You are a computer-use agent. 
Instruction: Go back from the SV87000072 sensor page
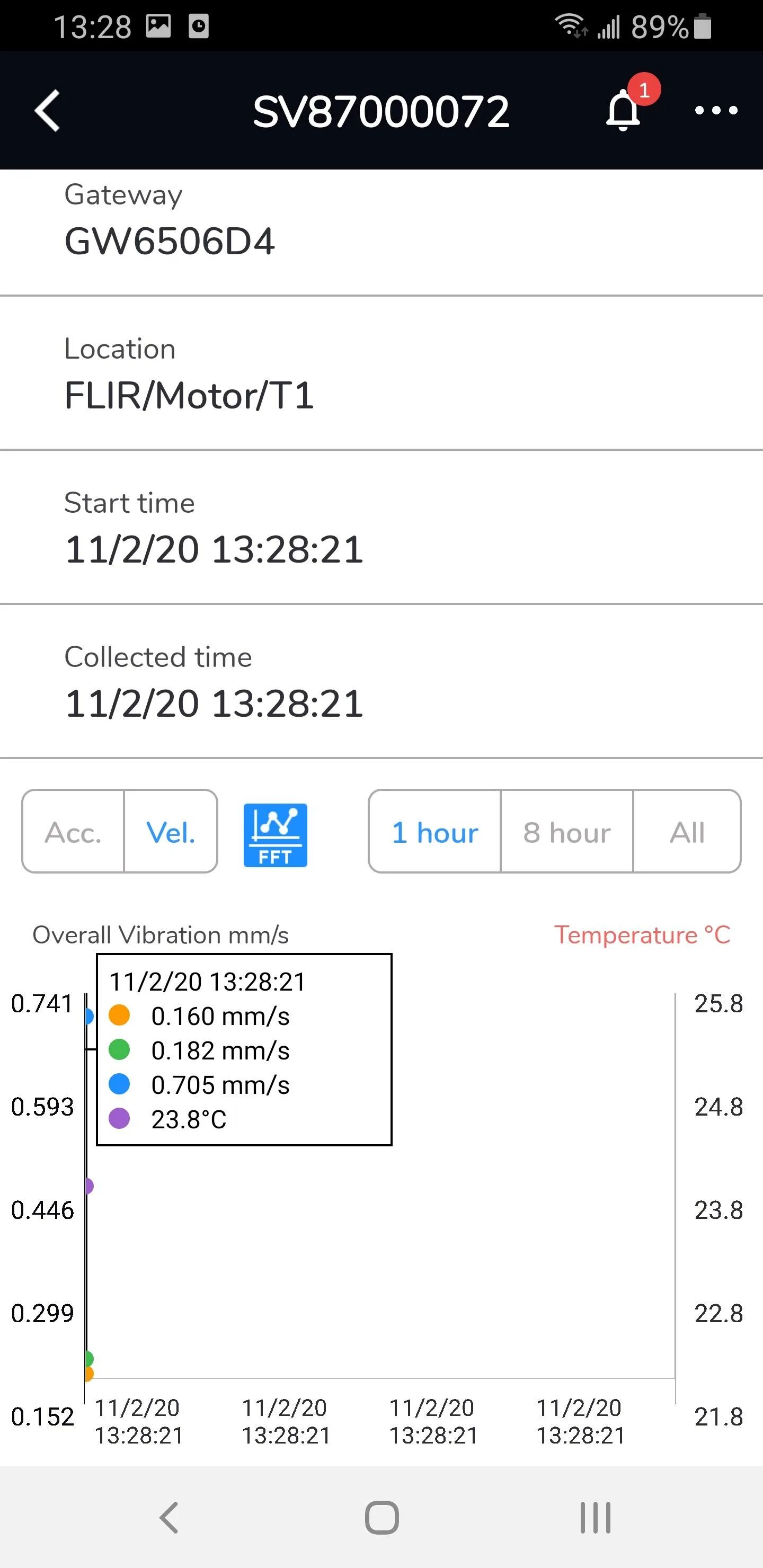[48, 111]
